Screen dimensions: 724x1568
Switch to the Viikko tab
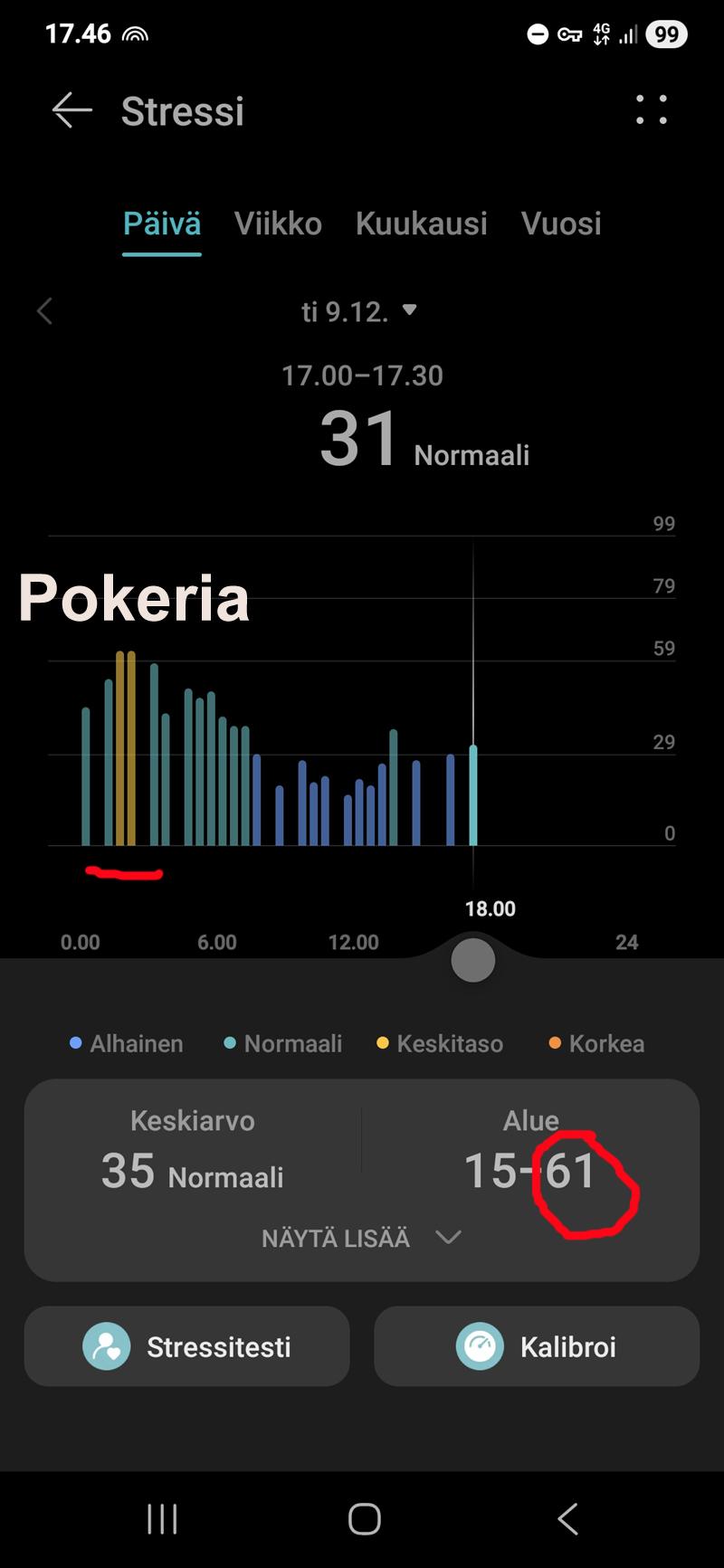point(278,223)
